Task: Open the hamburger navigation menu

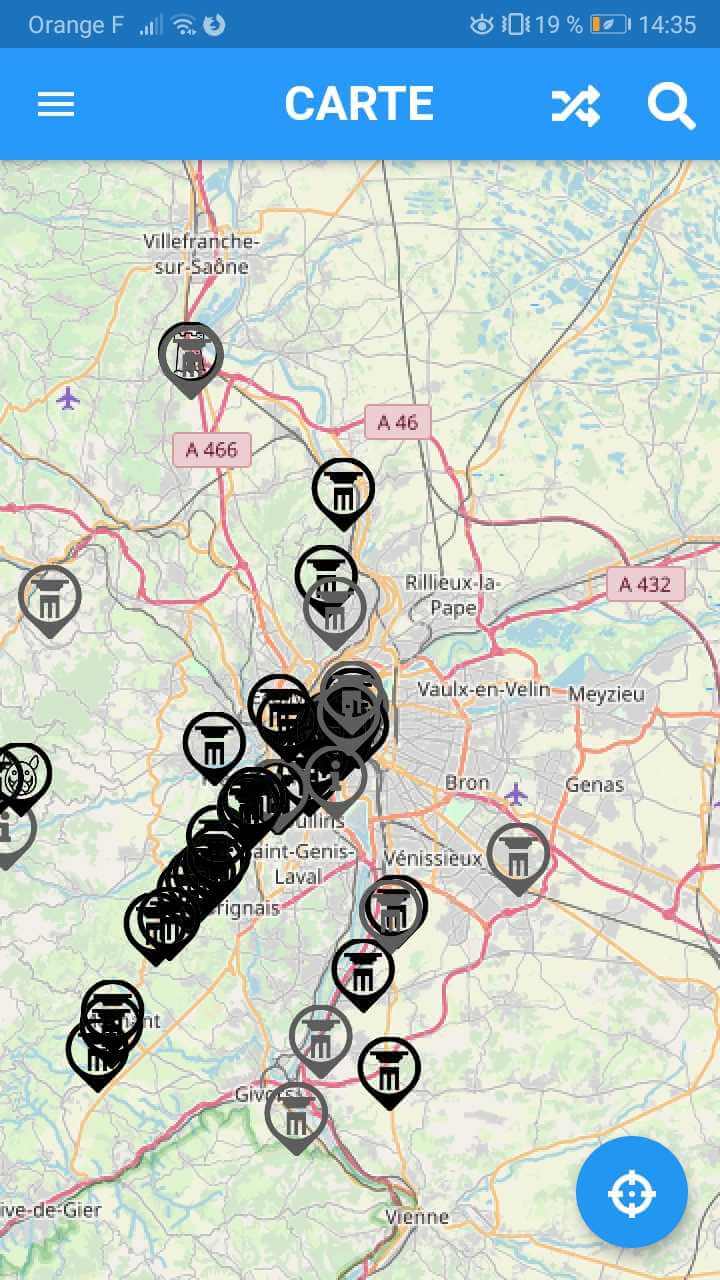Action: (56, 104)
